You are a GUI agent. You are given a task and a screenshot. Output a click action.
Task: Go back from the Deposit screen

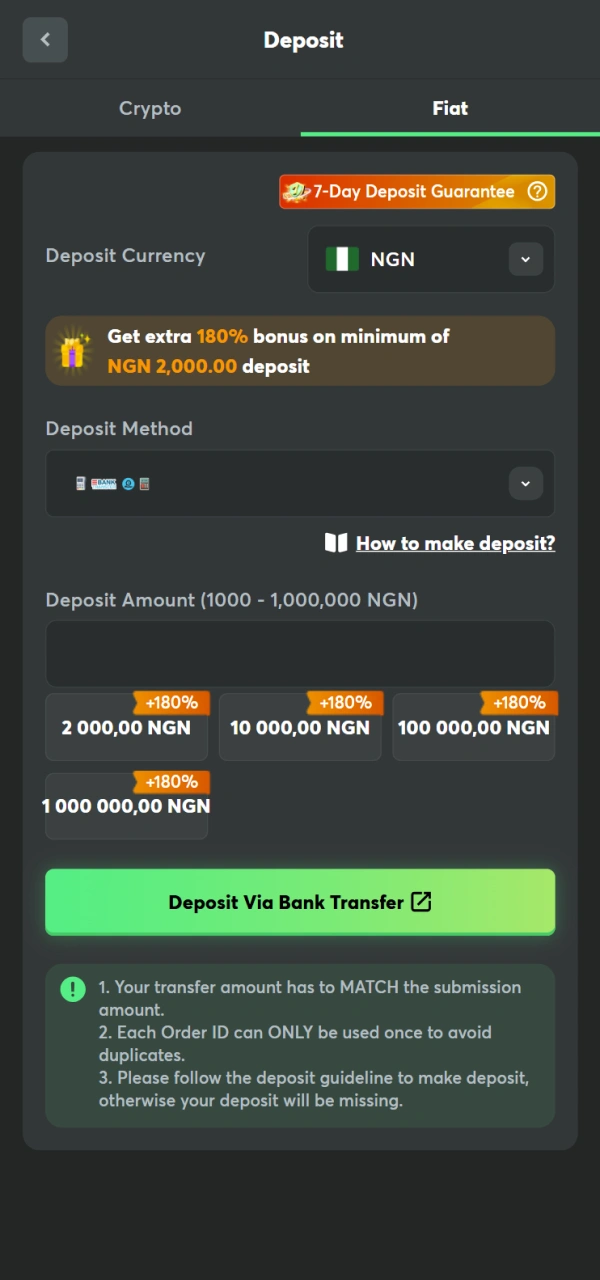(x=45, y=40)
